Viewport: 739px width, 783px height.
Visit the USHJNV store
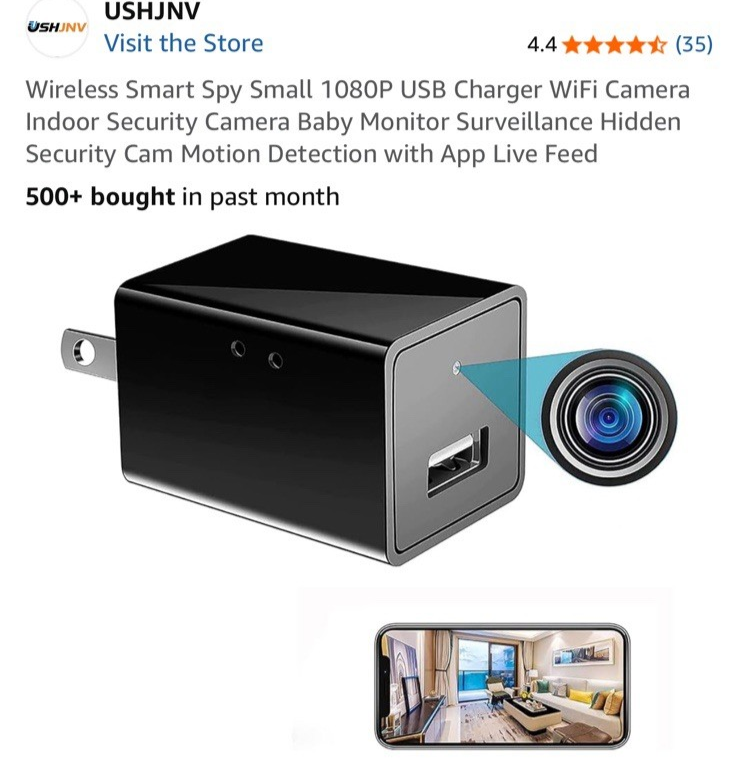tap(183, 43)
